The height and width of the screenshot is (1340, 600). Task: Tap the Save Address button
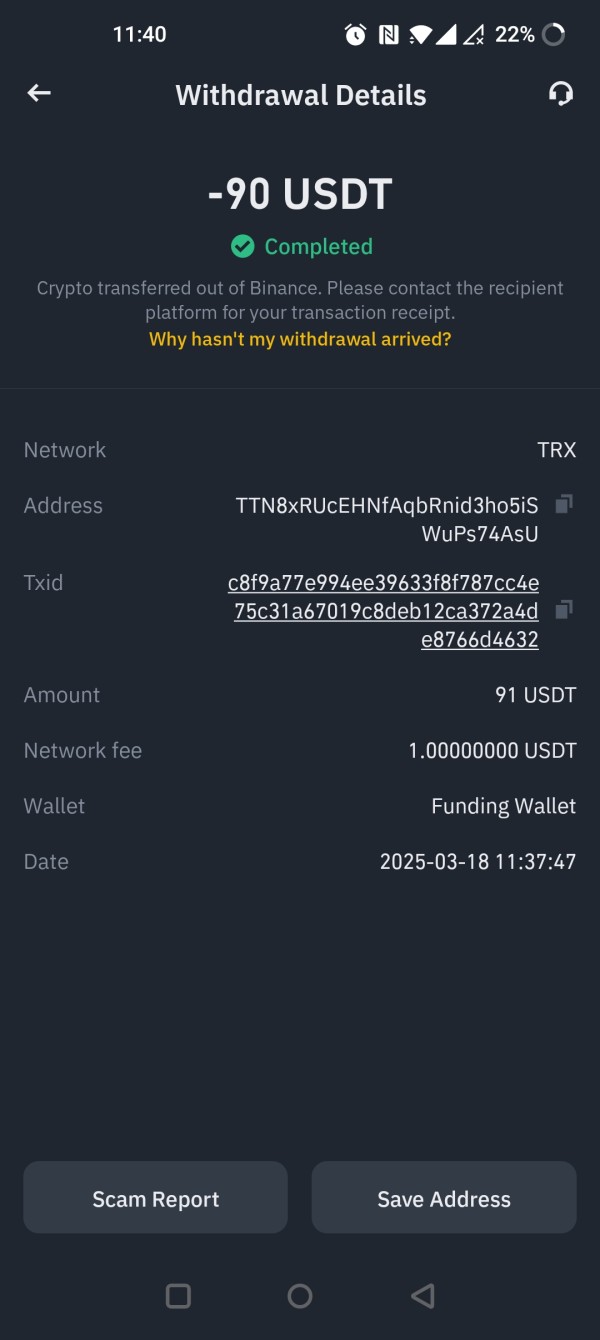pos(444,1198)
